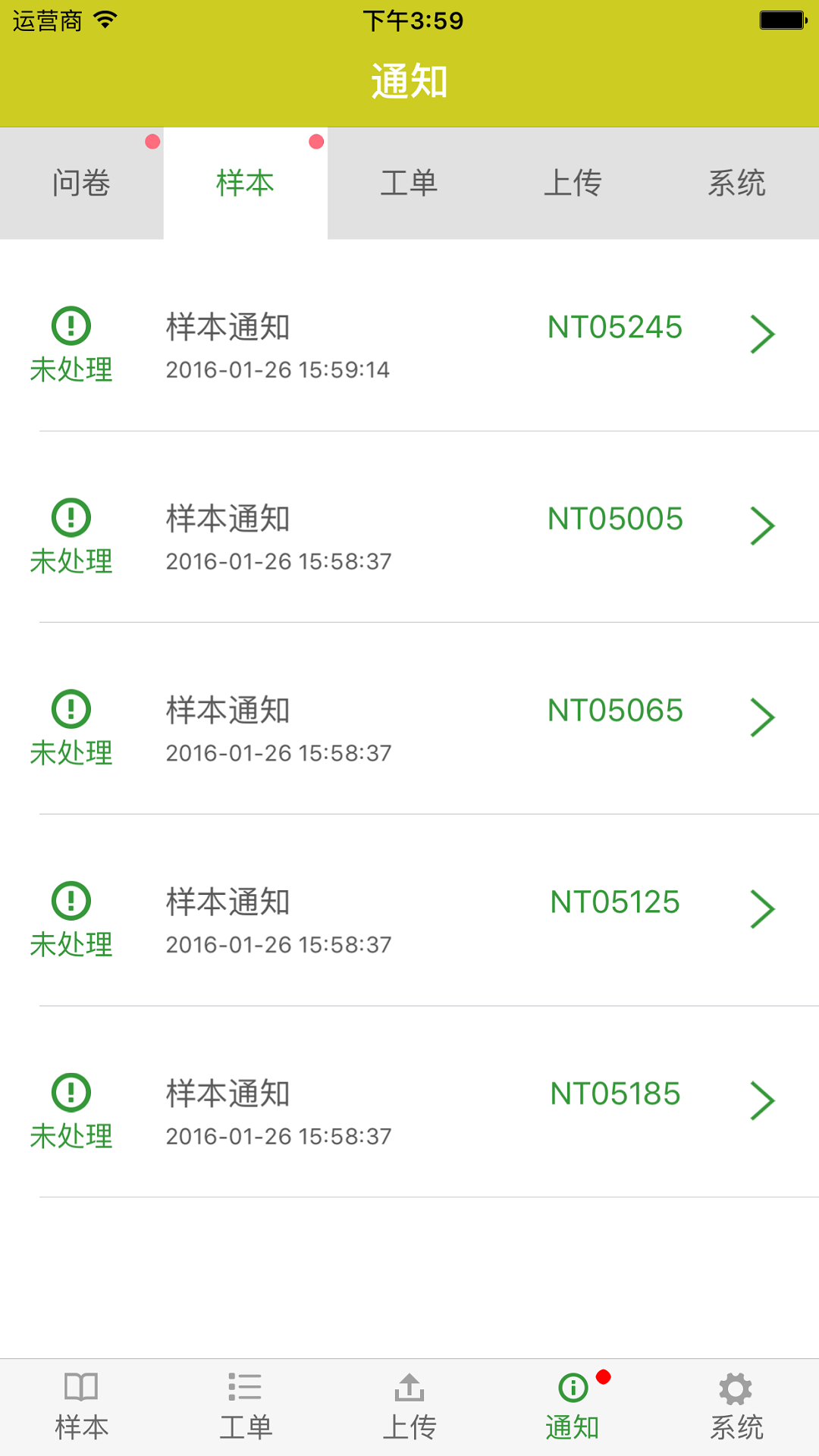The width and height of the screenshot is (819, 1456).
Task: Open sample notification NT05245
Action: 409,335
